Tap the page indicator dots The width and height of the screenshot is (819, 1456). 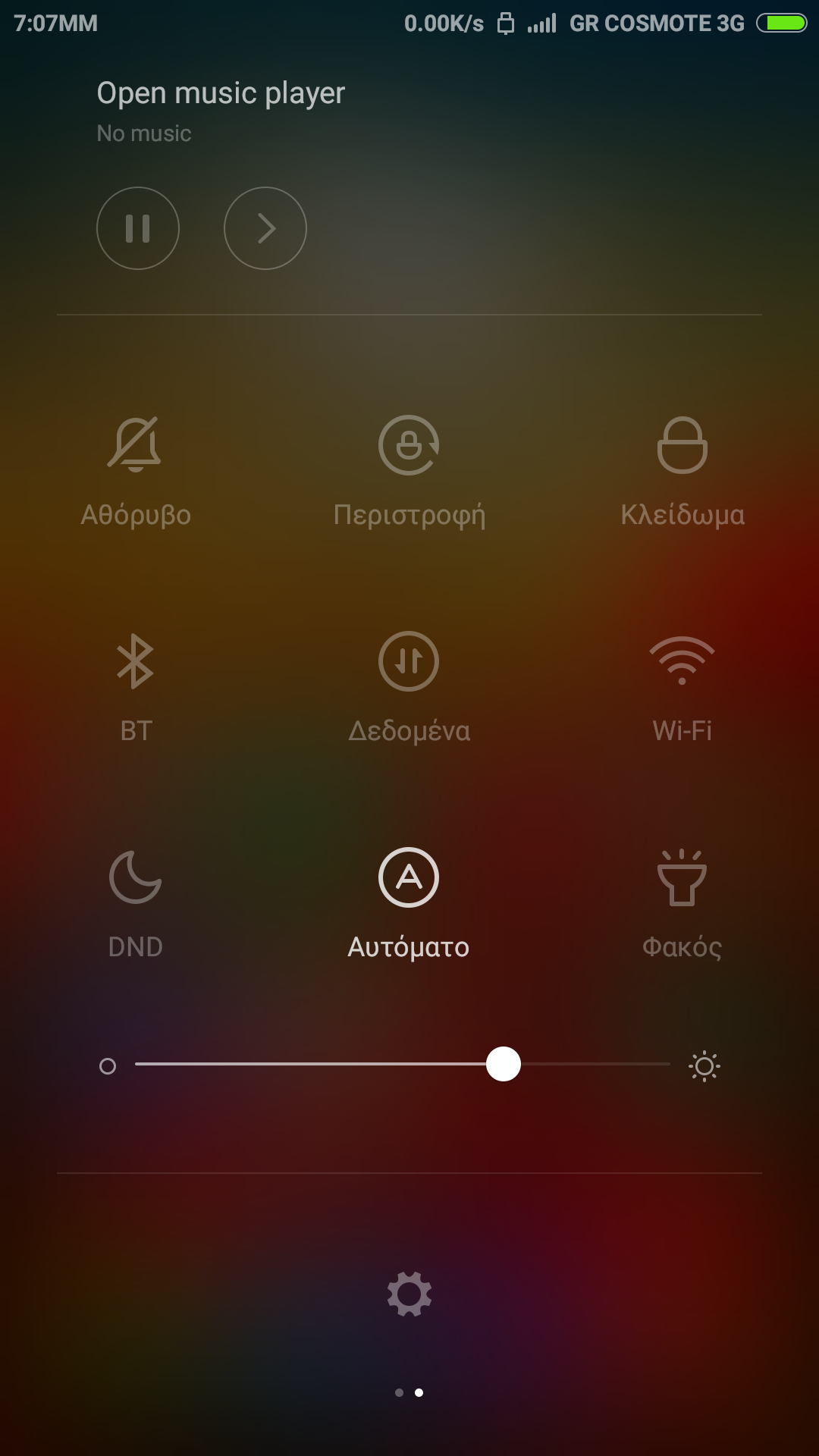(409, 1392)
